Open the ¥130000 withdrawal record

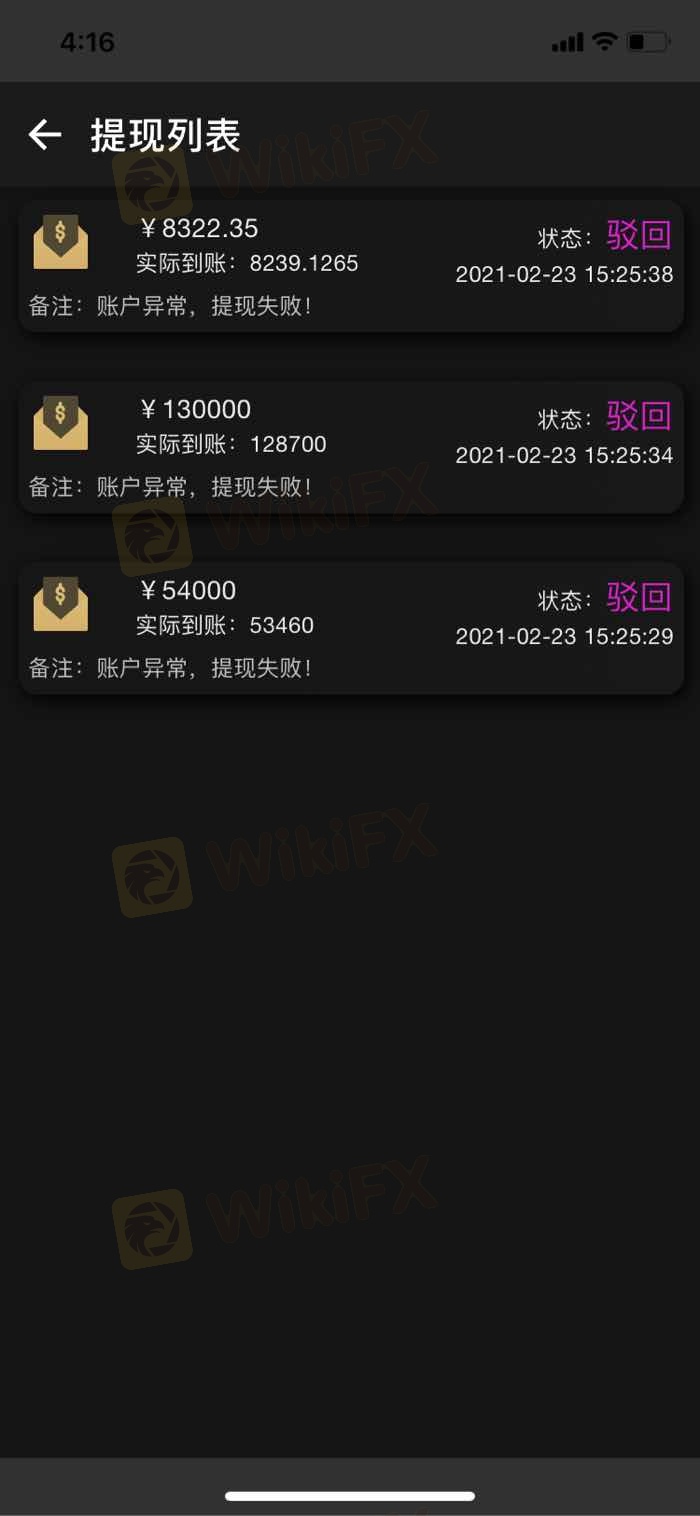[351, 447]
